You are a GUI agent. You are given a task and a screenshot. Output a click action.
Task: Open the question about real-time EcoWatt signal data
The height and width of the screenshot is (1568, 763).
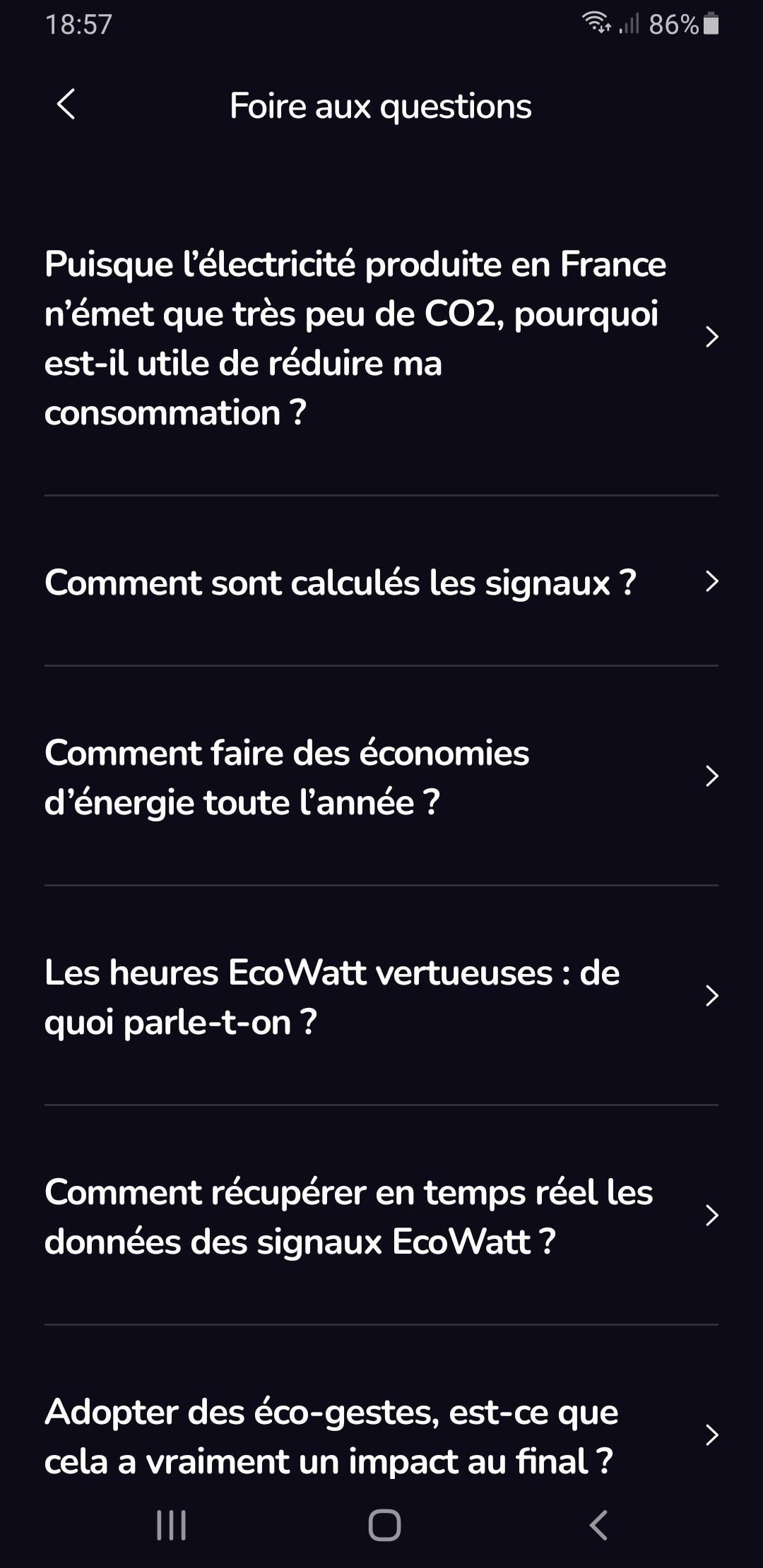(x=381, y=1216)
